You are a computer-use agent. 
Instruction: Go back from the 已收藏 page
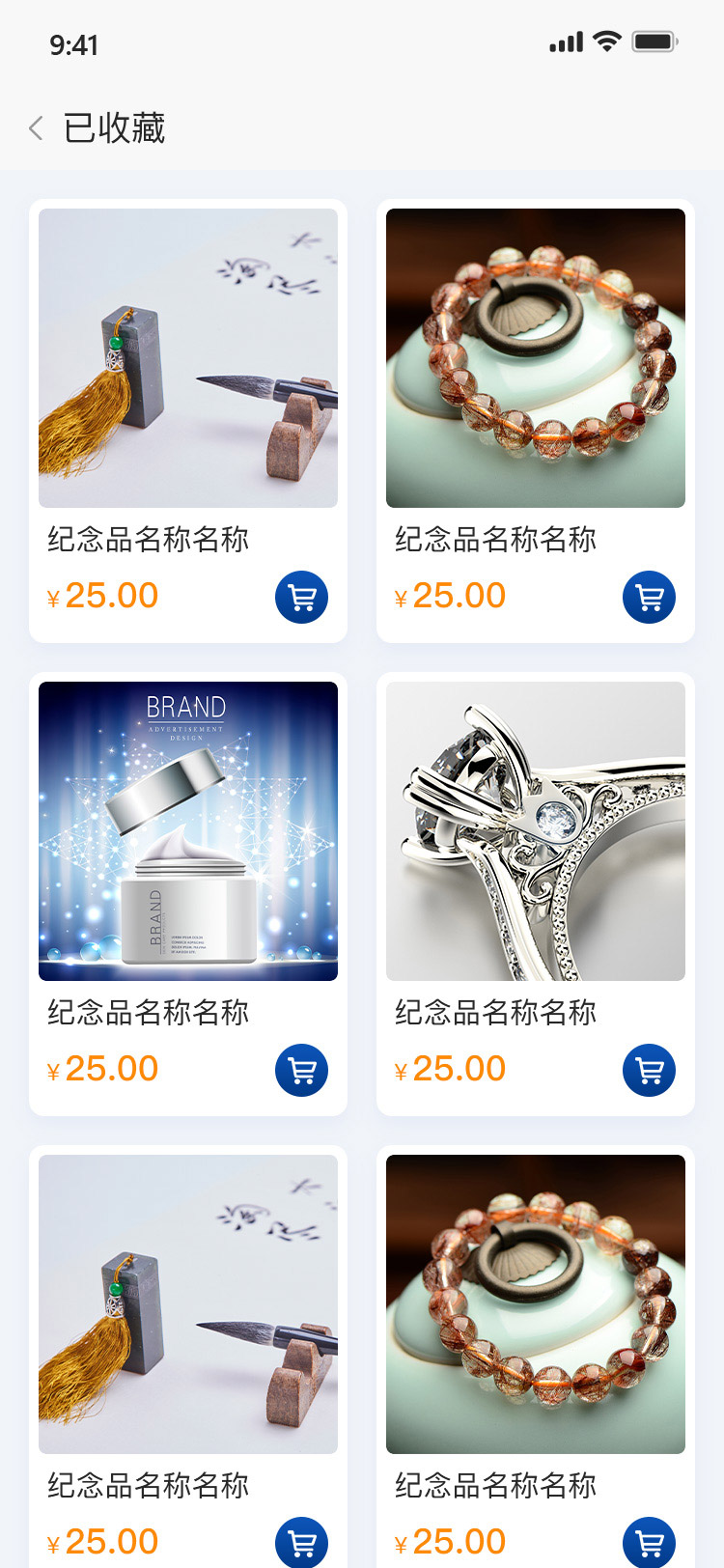(36, 128)
